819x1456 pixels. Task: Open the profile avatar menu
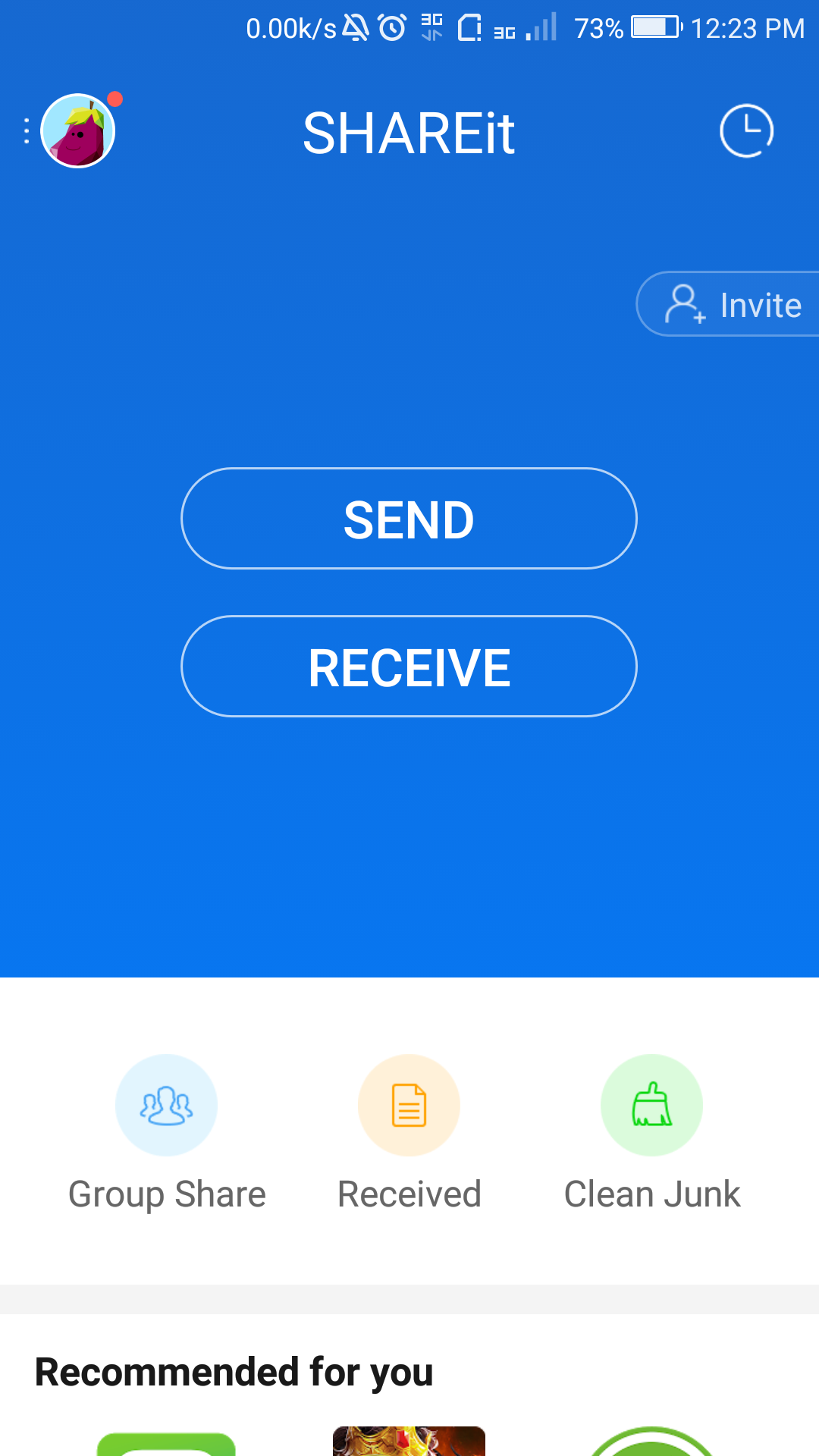click(77, 131)
